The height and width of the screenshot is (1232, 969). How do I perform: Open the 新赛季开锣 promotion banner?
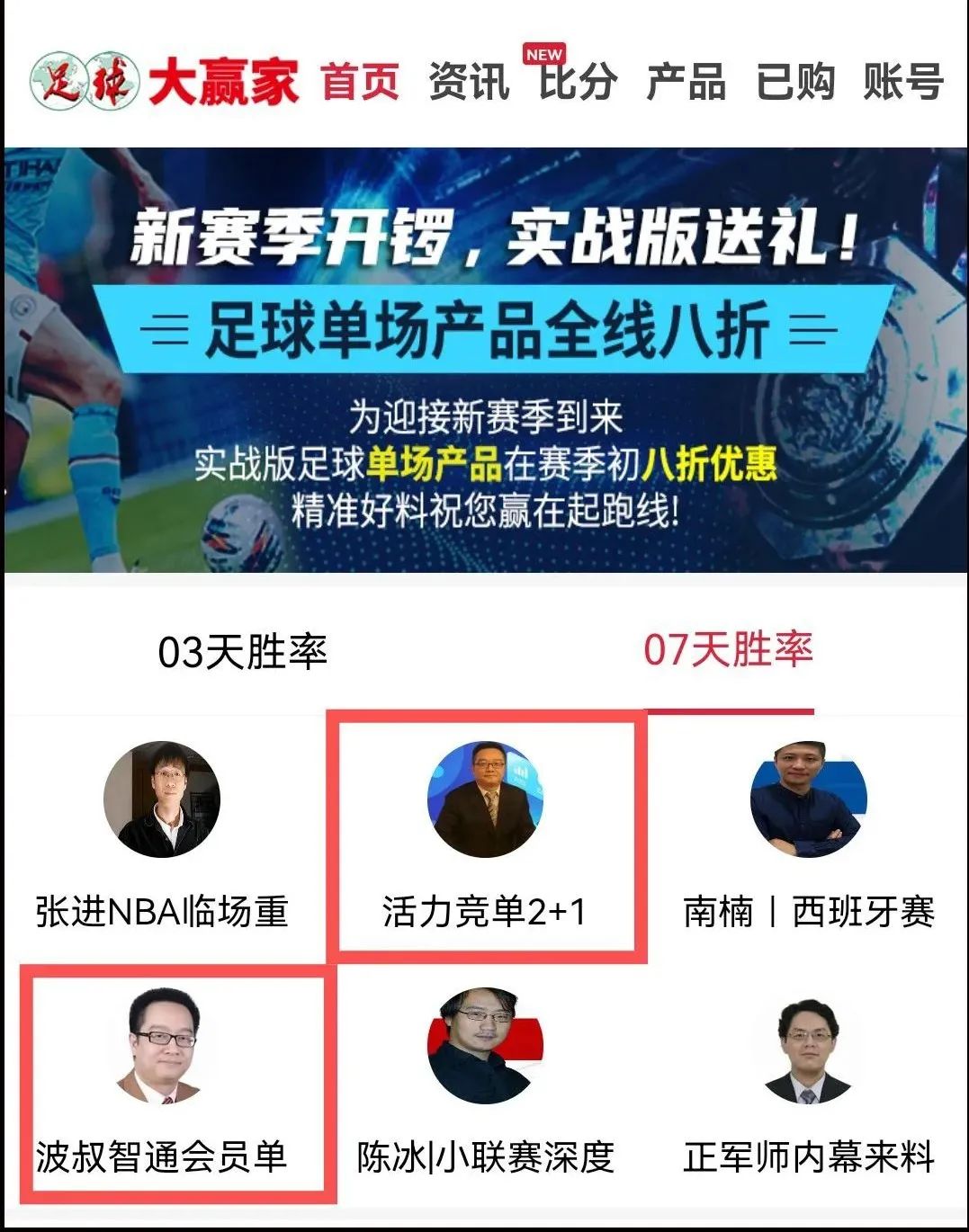pos(486,360)
